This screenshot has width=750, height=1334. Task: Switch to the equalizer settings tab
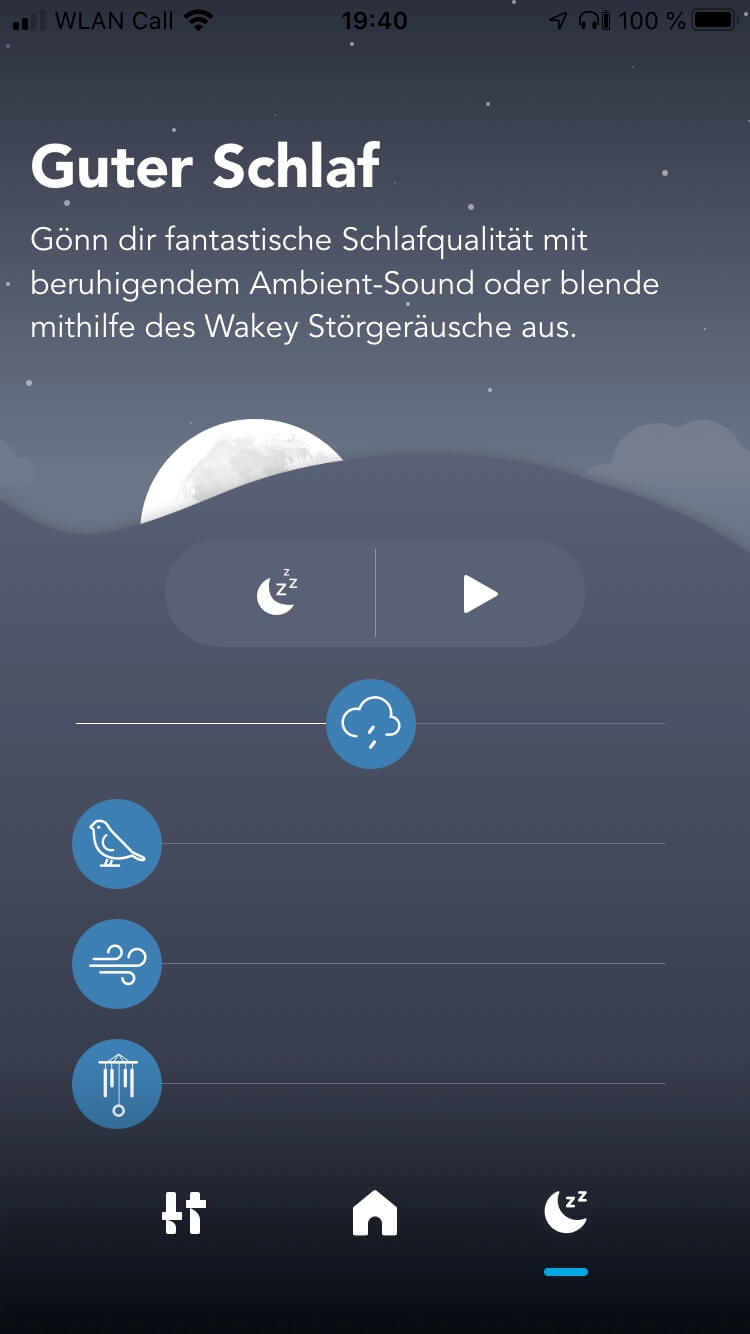(x=184, y=1213)
